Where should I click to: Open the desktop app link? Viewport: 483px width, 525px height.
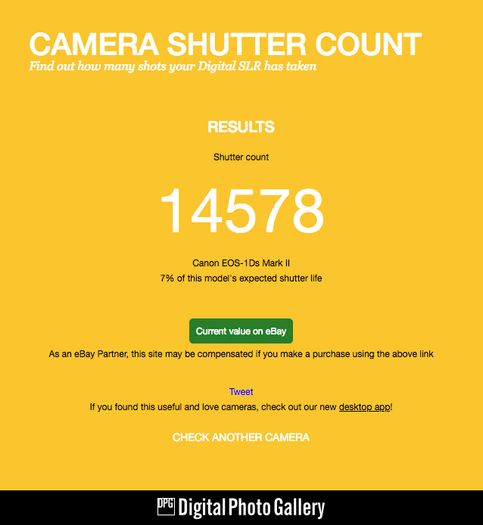pyautogui.click(x=364, y=407)
